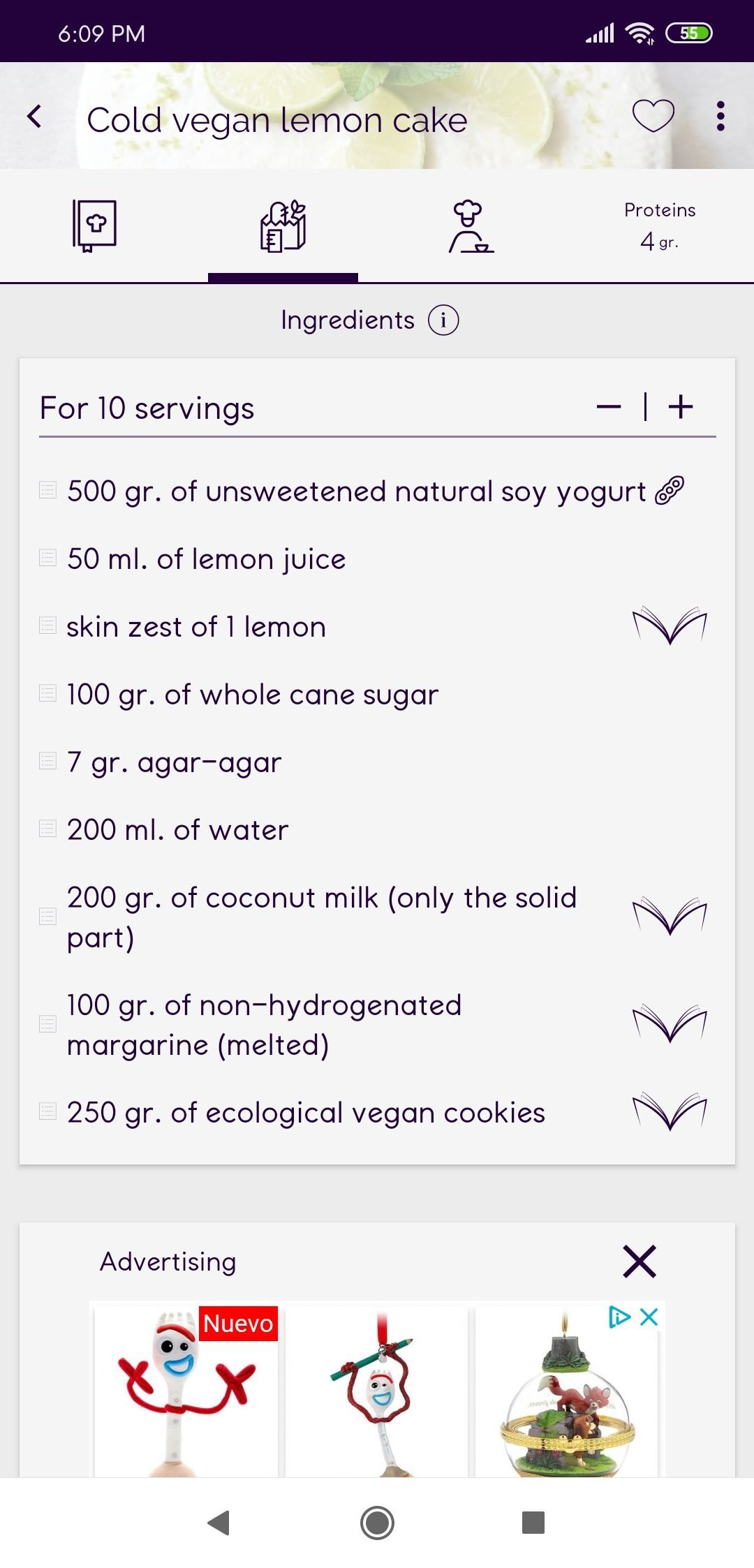Select the ingredients grocery bag tab
The width and height of the screenshot is (754, 1568).
point(283,225)
